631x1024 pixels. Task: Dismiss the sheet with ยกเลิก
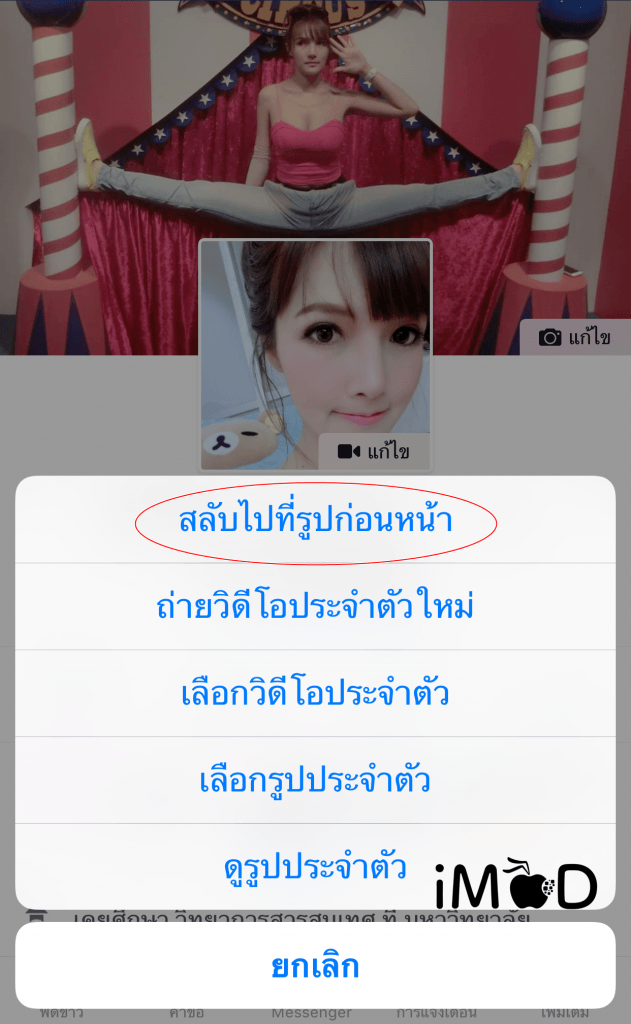pos(315,966)
